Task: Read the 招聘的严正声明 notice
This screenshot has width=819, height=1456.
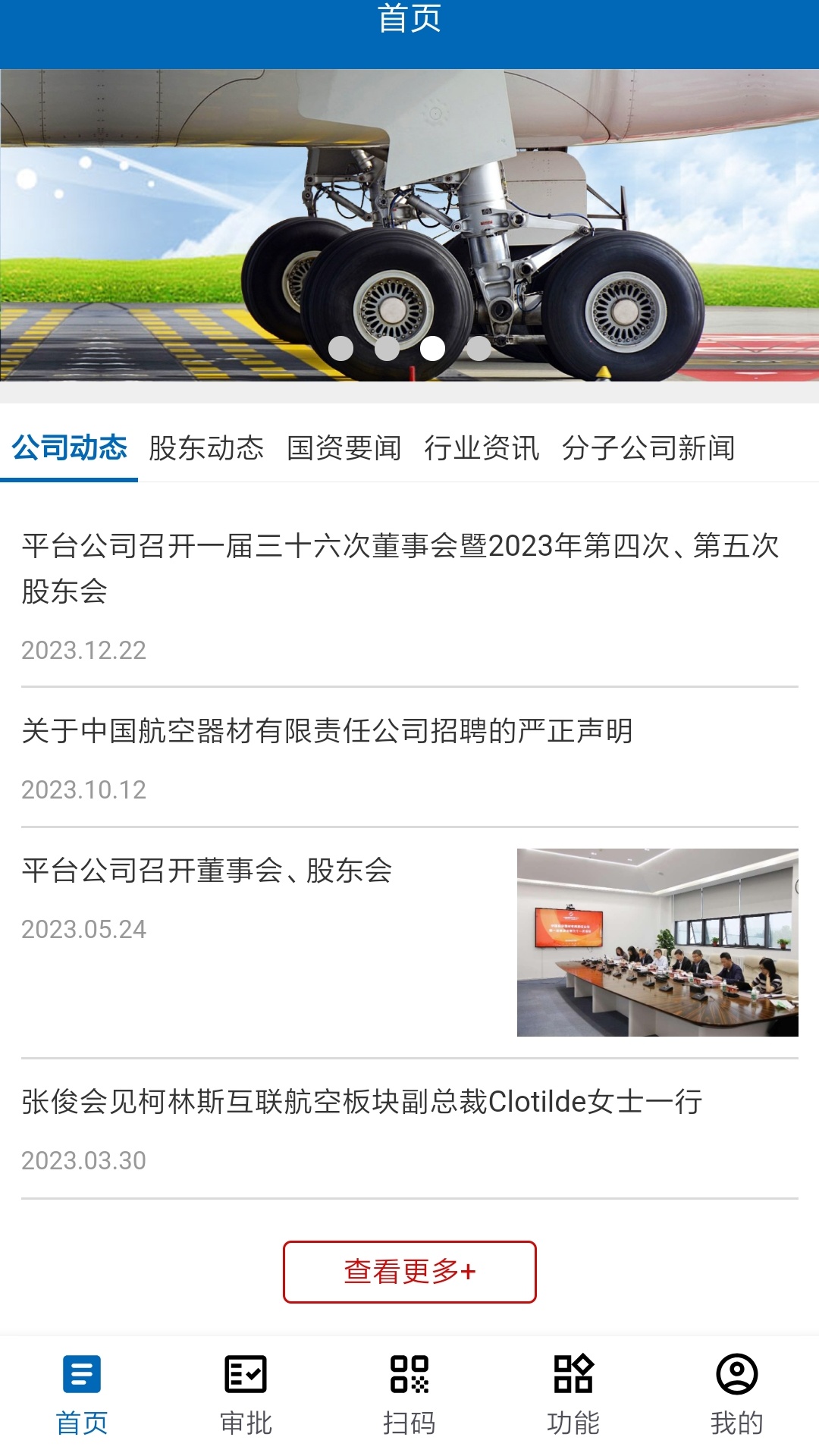Action: [328, 732]
